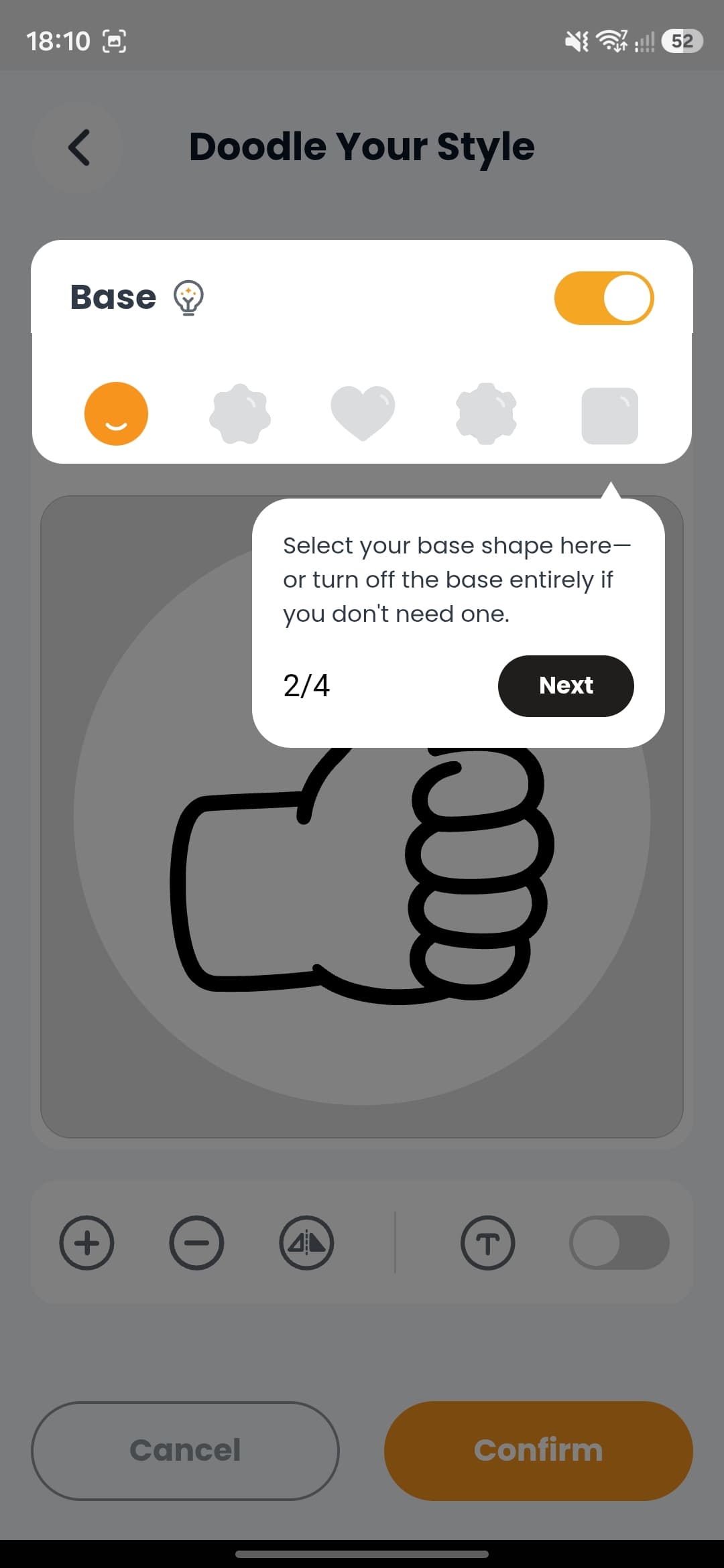724x1568 pixels.
Task: Enable the toggle beside the text icon
Action: coord(619,1242)
